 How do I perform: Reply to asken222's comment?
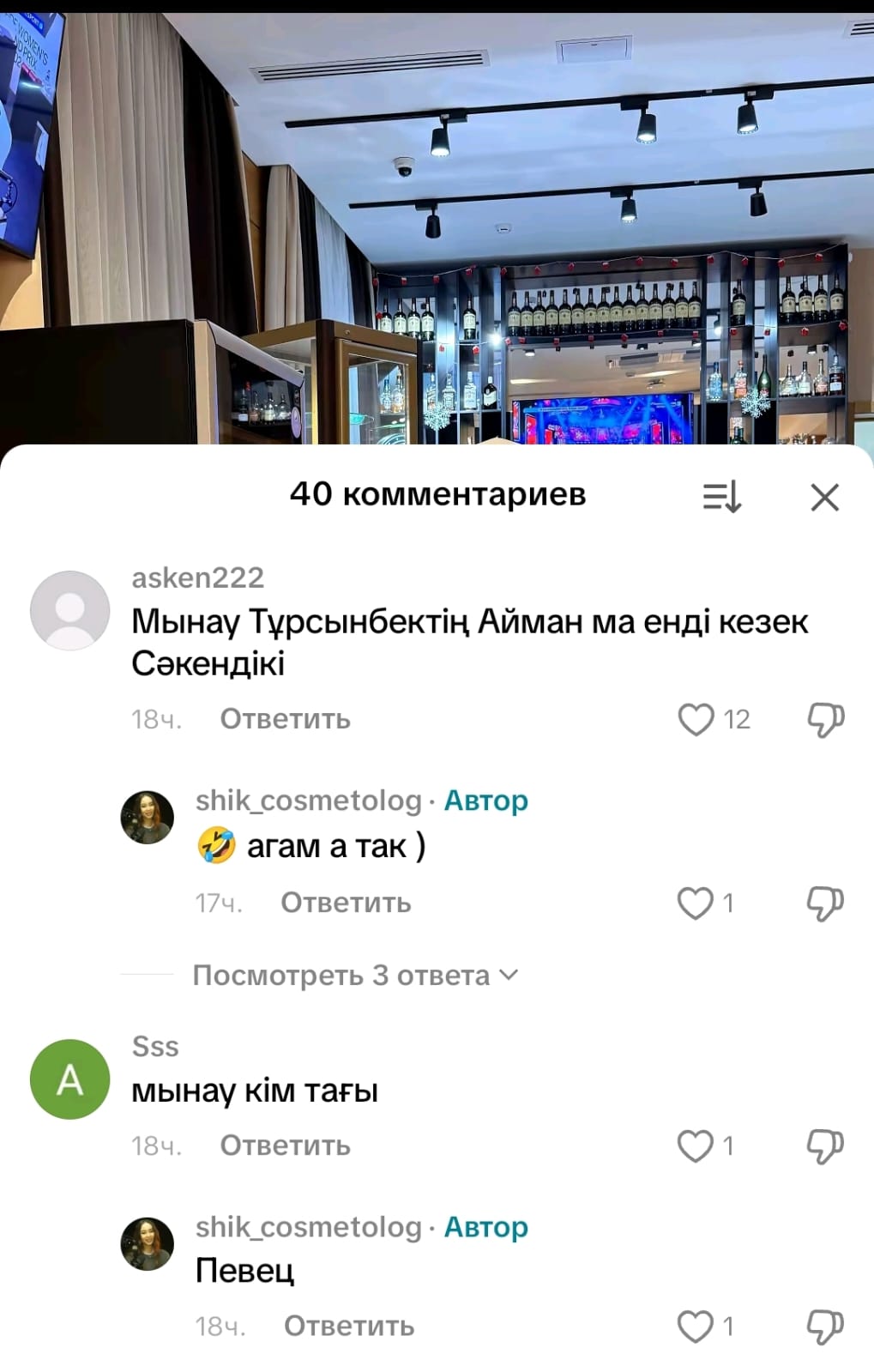tap(285, 719)
